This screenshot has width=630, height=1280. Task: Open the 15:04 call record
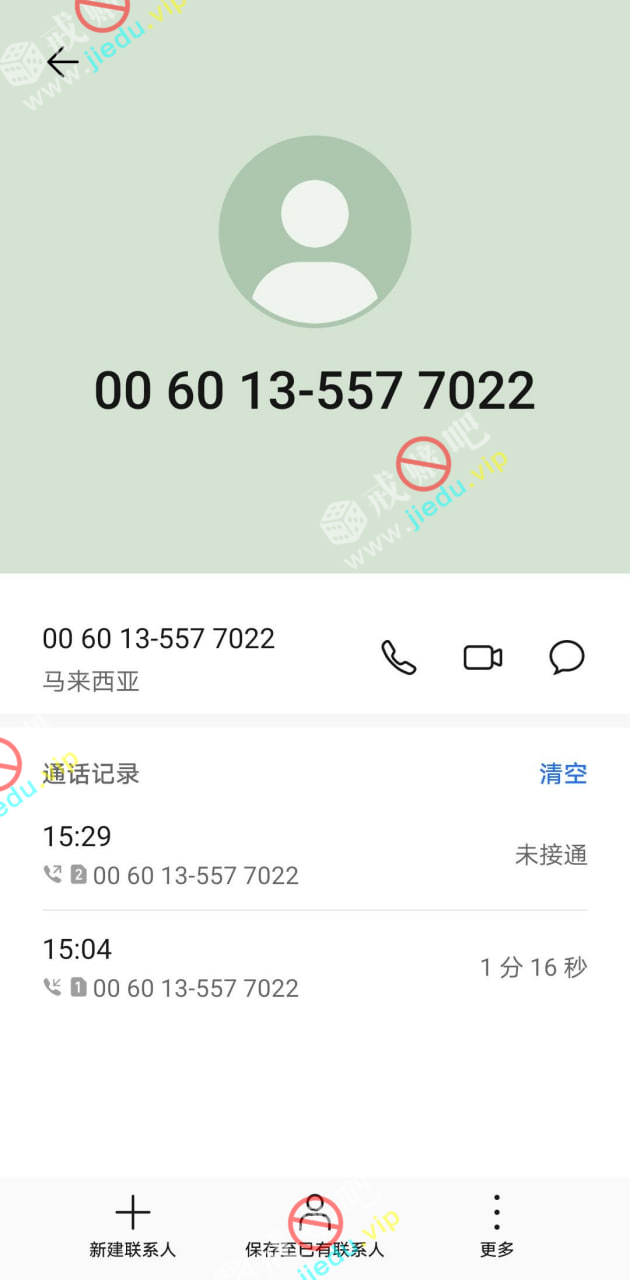(x=314, y=967)
